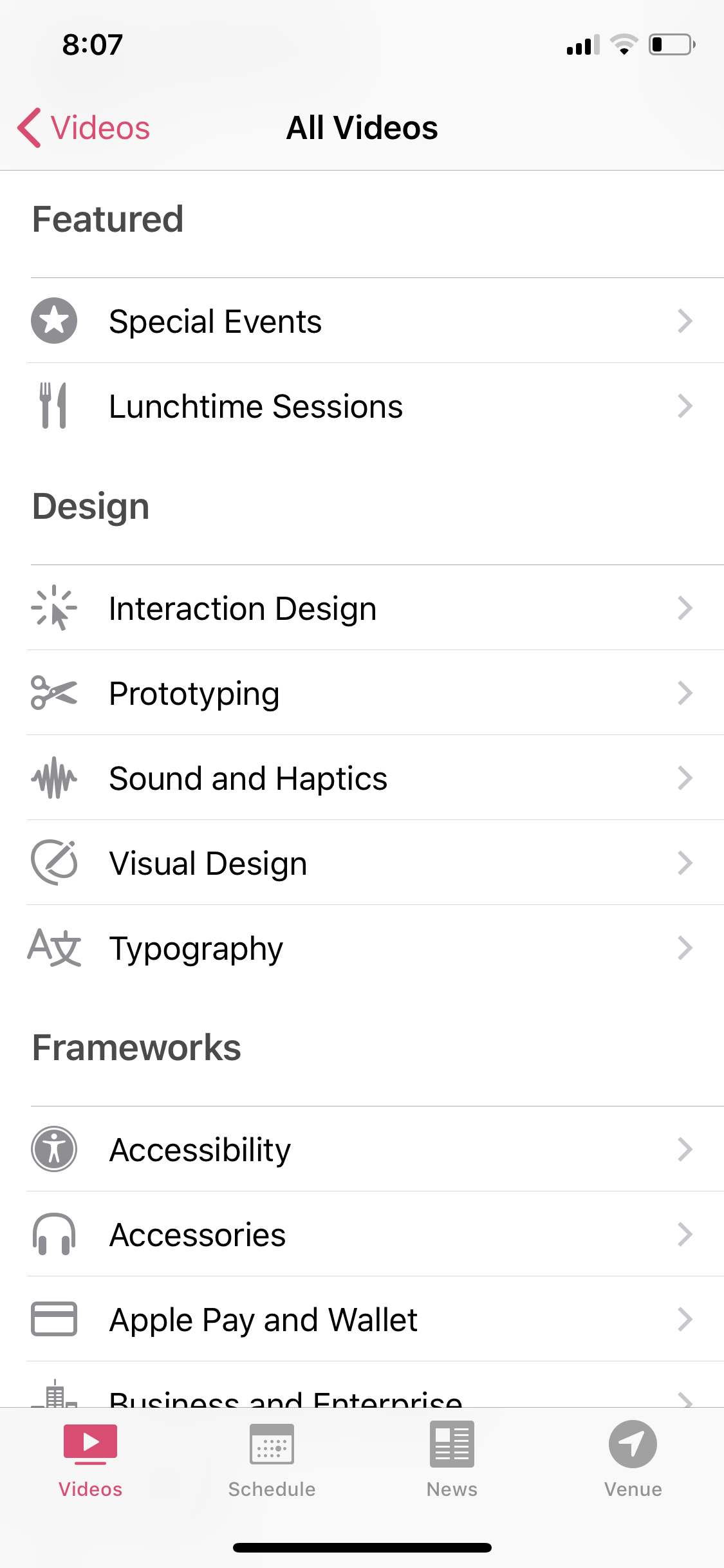The height and width of the screenshot is (1568, 724).
Task: Go back to Videos
Action: tap(84, 127)
